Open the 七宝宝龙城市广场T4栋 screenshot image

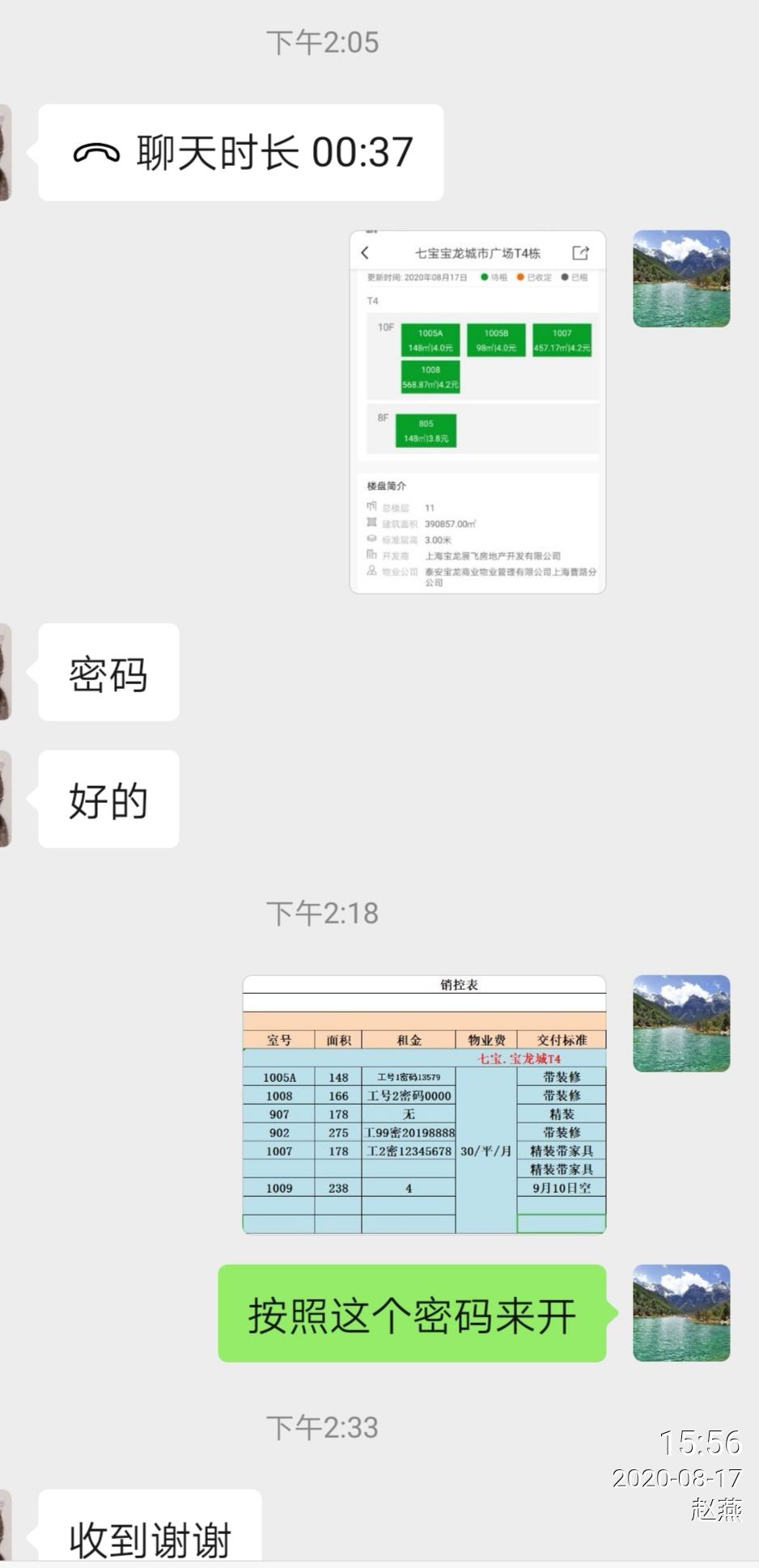tap(477, 412)
